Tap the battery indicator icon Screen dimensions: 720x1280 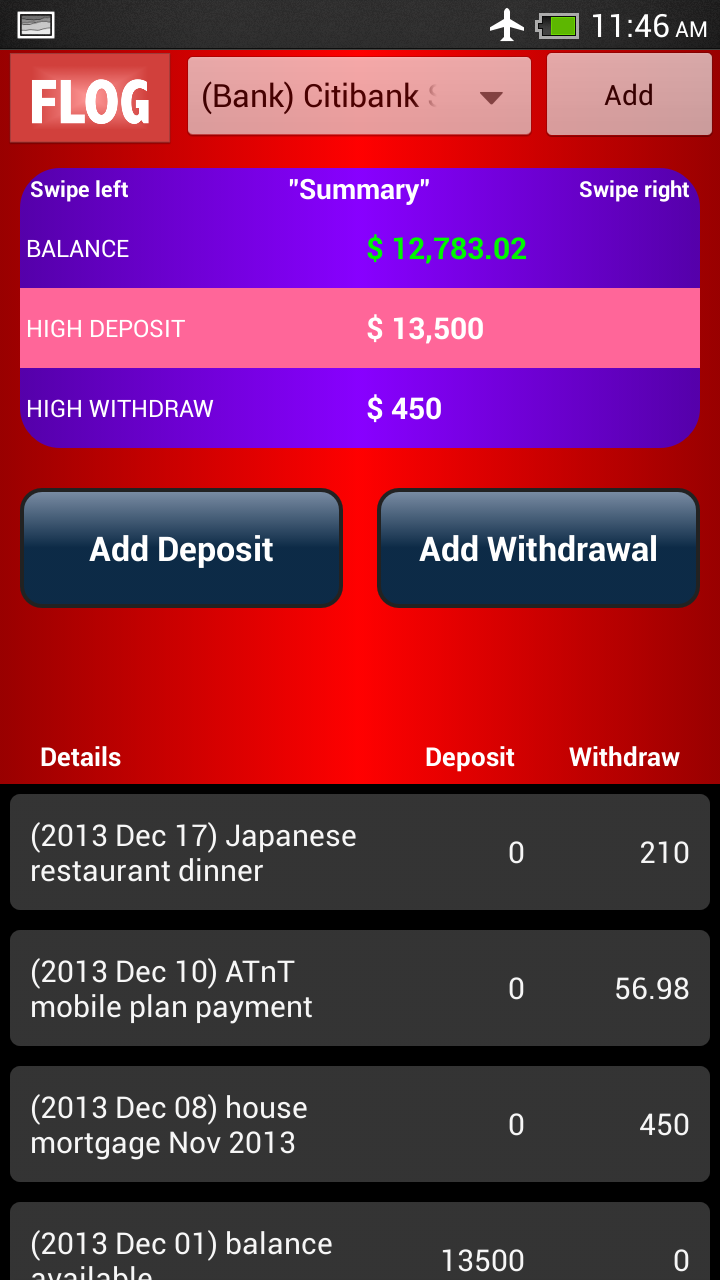(556, 26)
